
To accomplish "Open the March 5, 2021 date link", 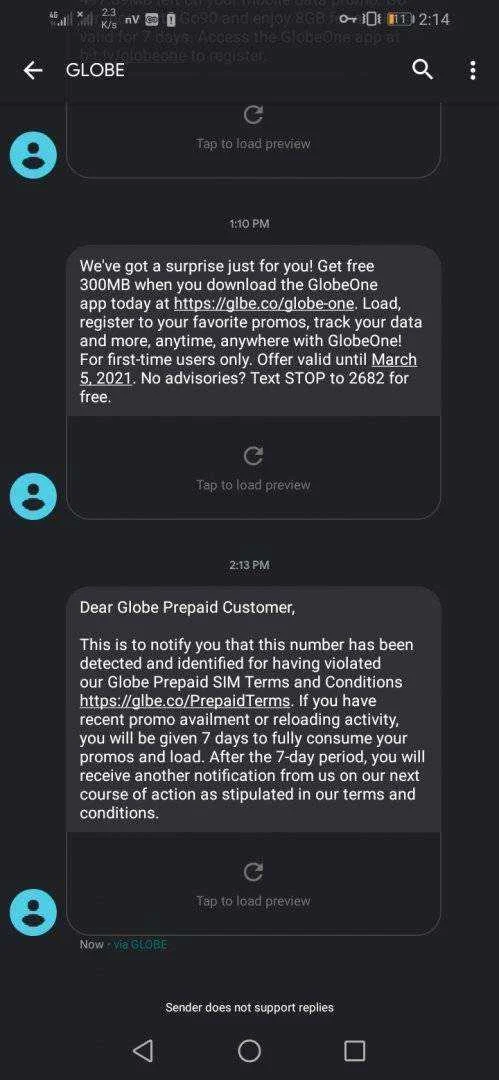I will (x=248, y=368).
